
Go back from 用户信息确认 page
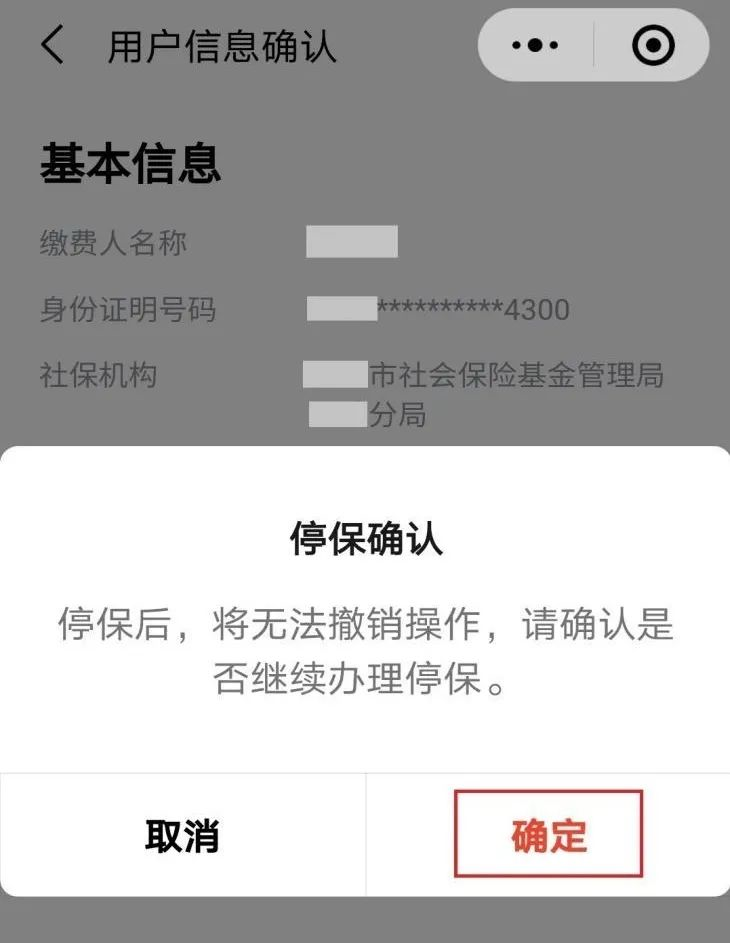point(53,46)
